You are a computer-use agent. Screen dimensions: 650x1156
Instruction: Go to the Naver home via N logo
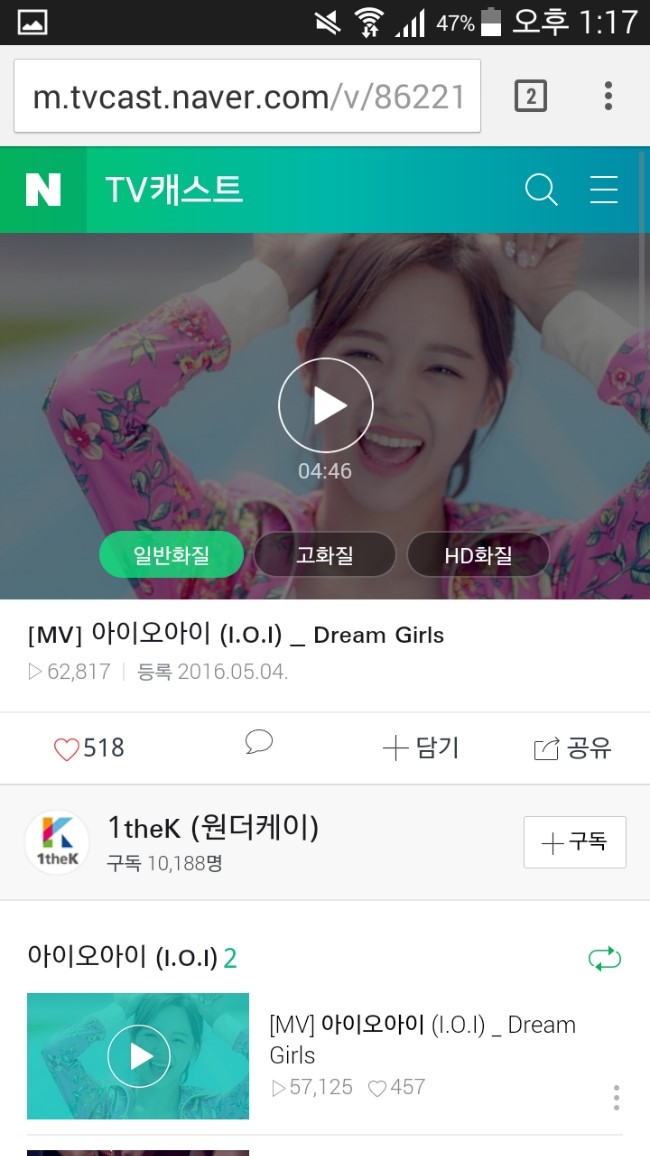(x=43, y=190)
